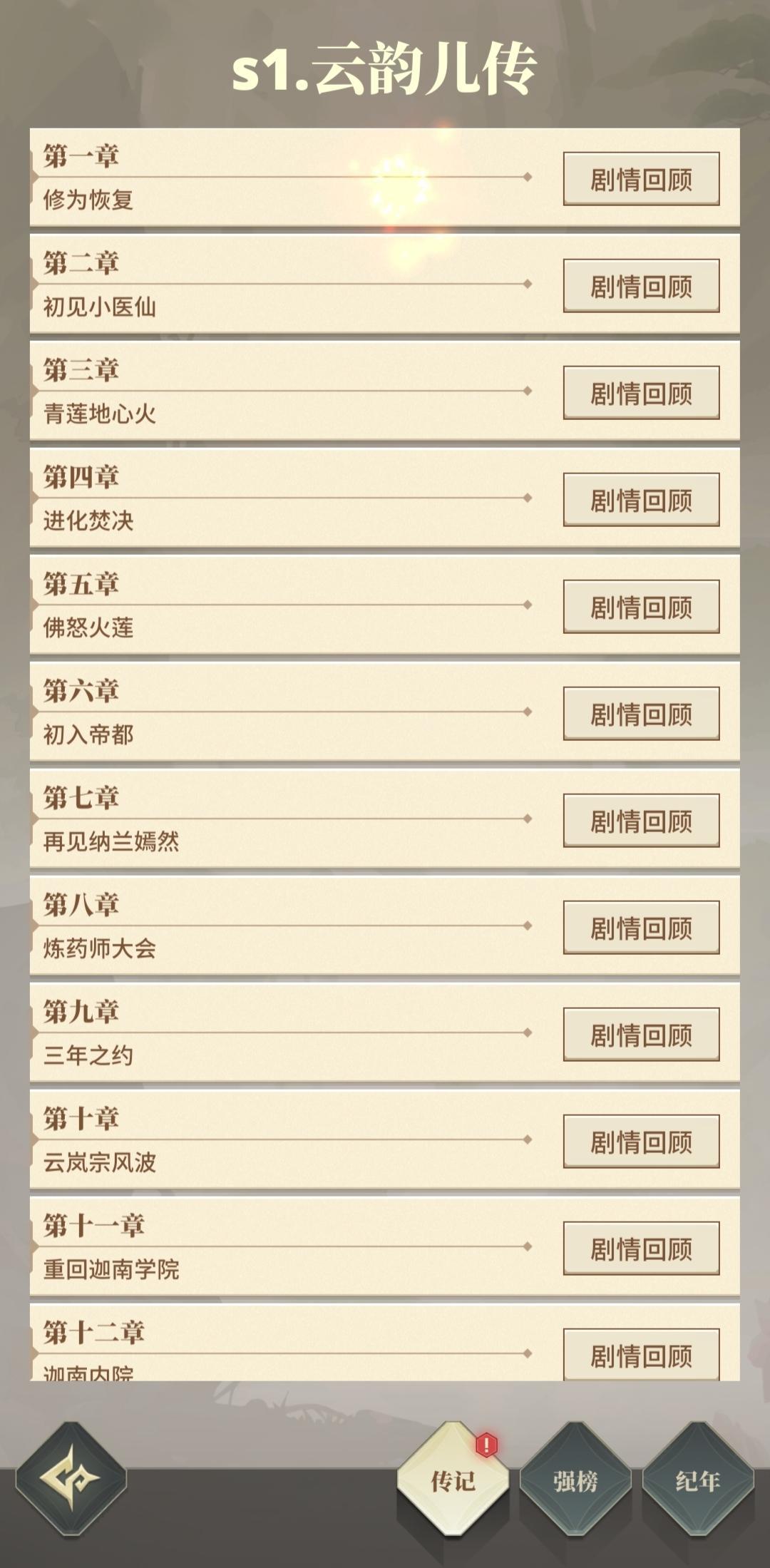
Task: Open 剧情回顾 for 第四章 进化焚决
Action: tap(641, 501)
